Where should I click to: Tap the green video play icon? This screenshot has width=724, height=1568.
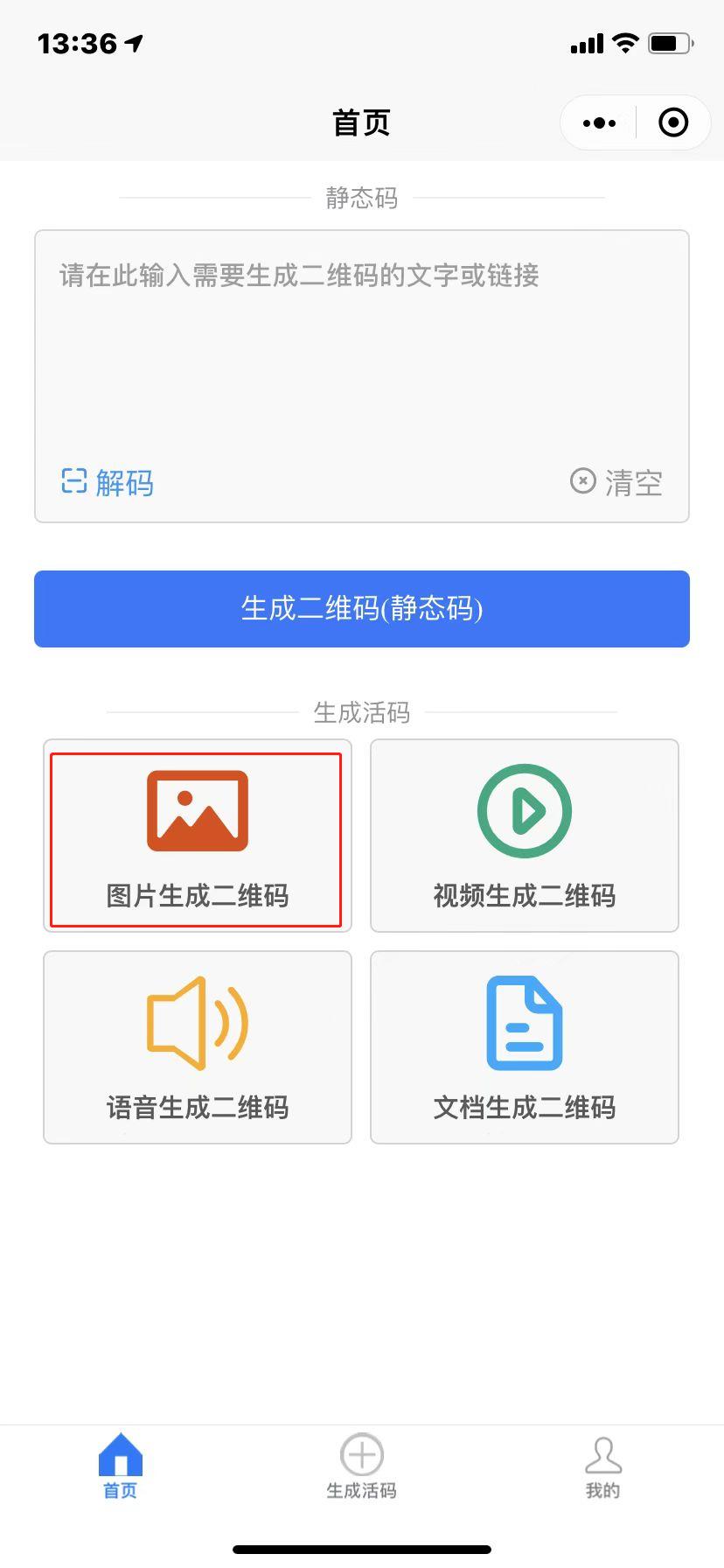click(x=524, y=809)
